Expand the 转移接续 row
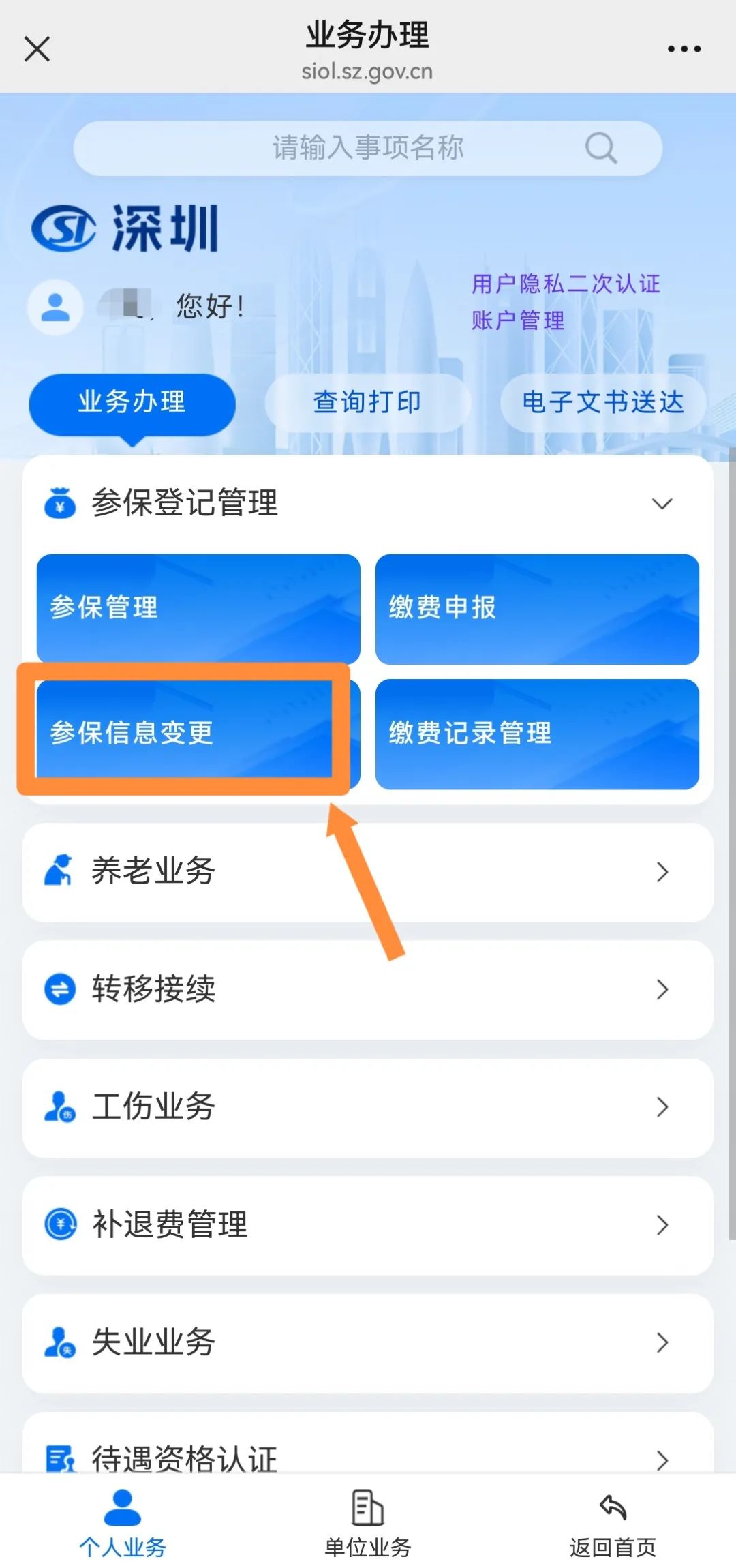 pos(367,989)
